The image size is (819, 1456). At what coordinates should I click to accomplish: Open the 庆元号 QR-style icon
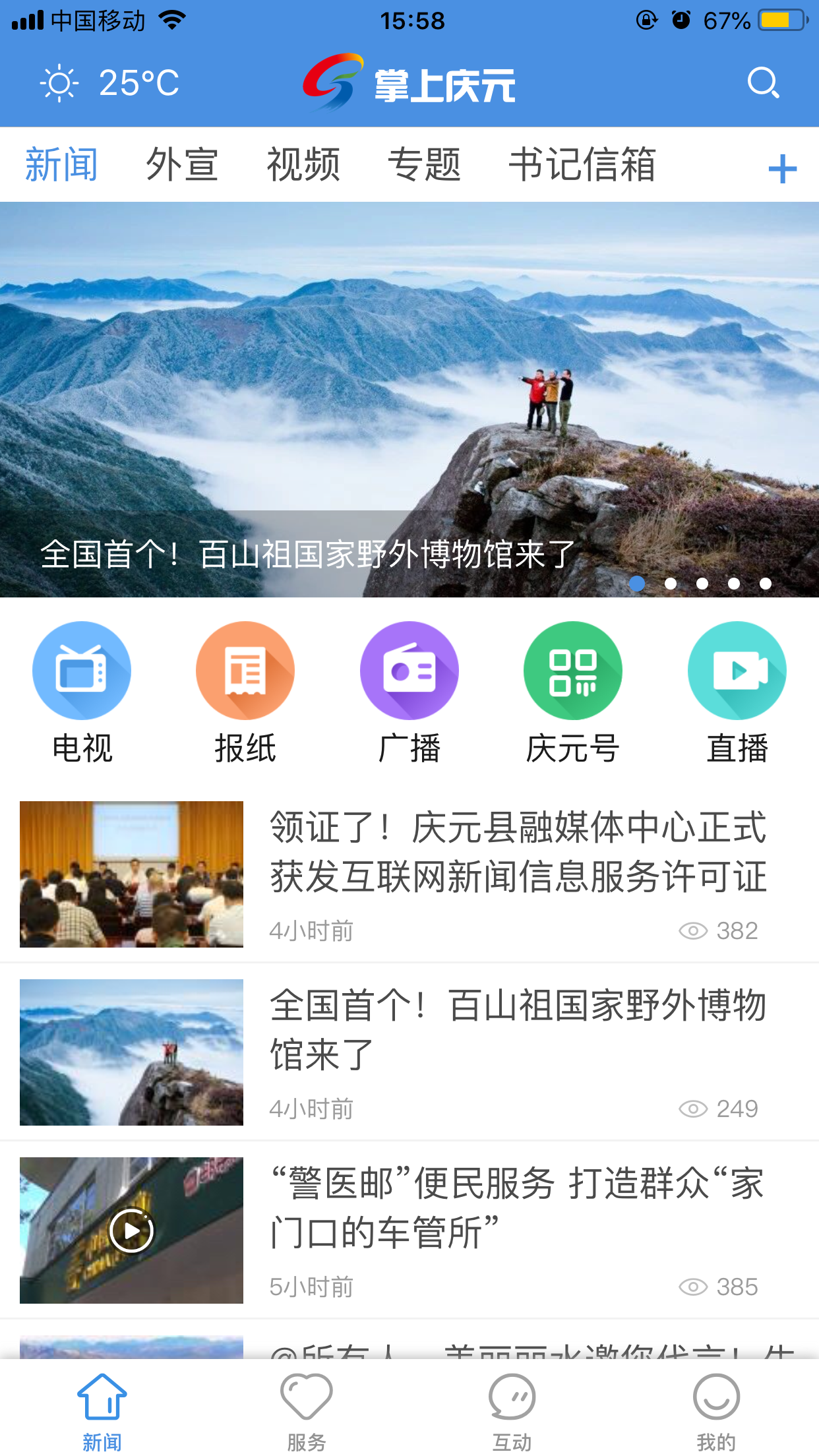[572, 670]
